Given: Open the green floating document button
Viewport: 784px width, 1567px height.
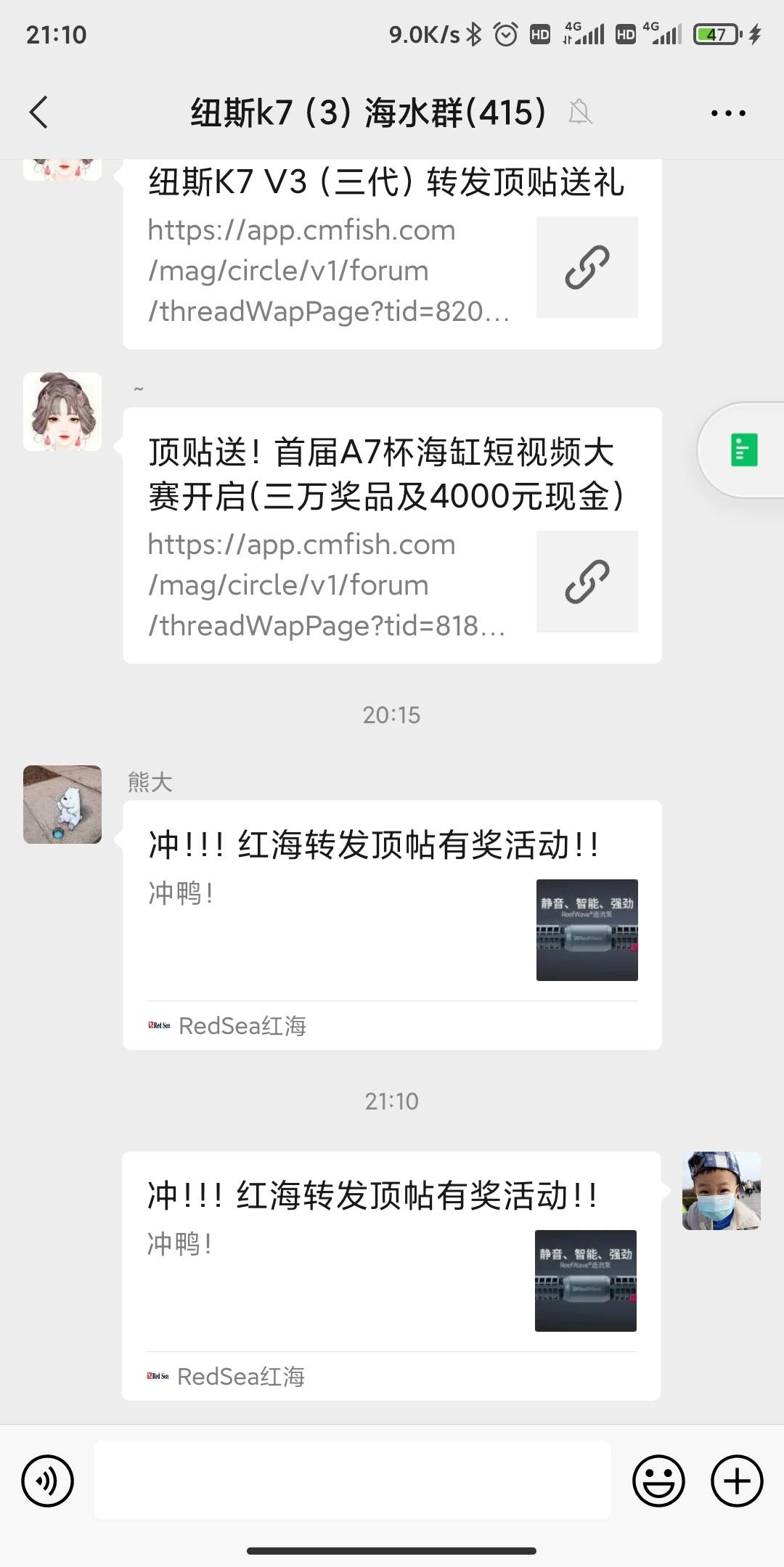Looking at the screenshot, I should pyautogui.click(x=743, y=450).
